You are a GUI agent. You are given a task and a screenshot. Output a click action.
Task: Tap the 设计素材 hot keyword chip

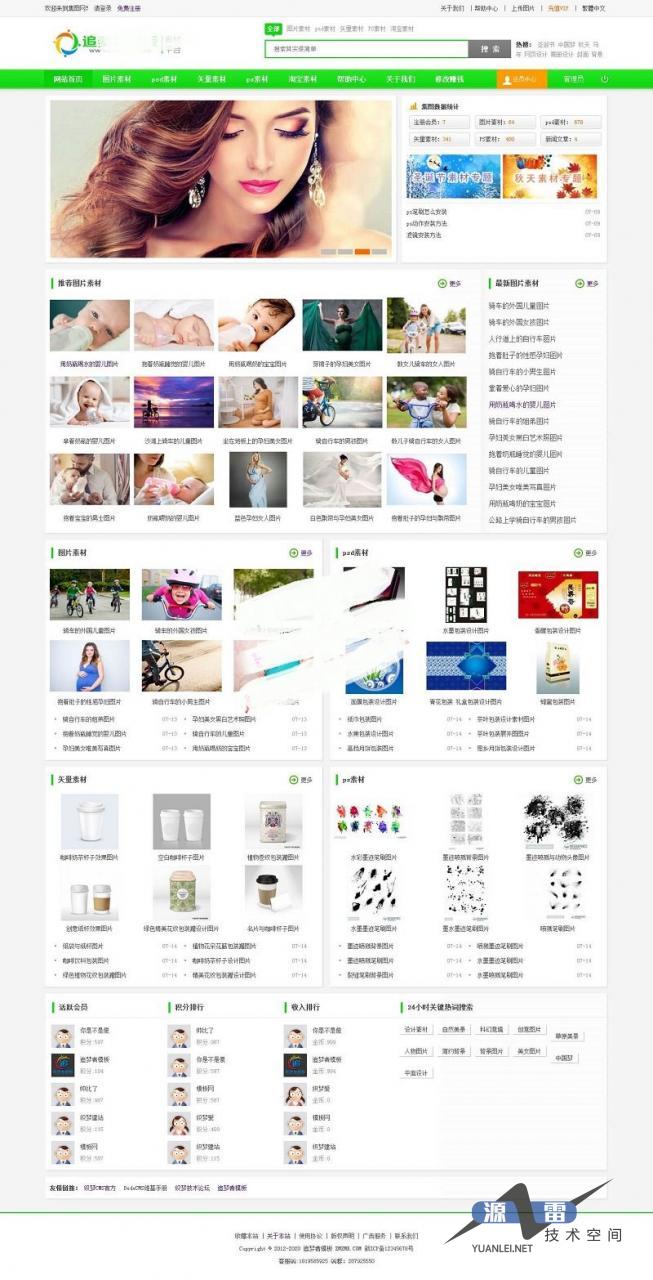pos(416,1029)
